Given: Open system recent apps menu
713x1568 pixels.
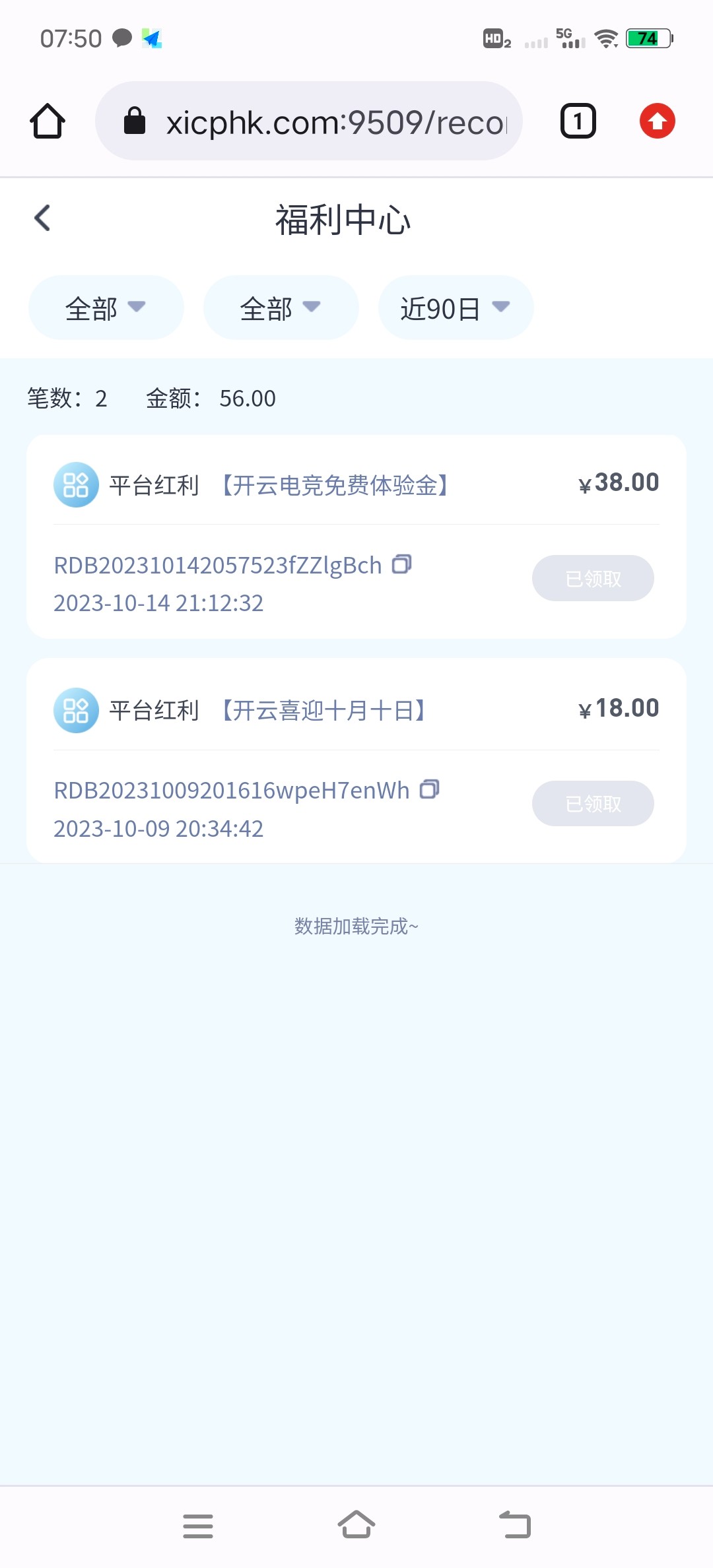Looking at the screenshot, I should click(x=198, y=1526).
